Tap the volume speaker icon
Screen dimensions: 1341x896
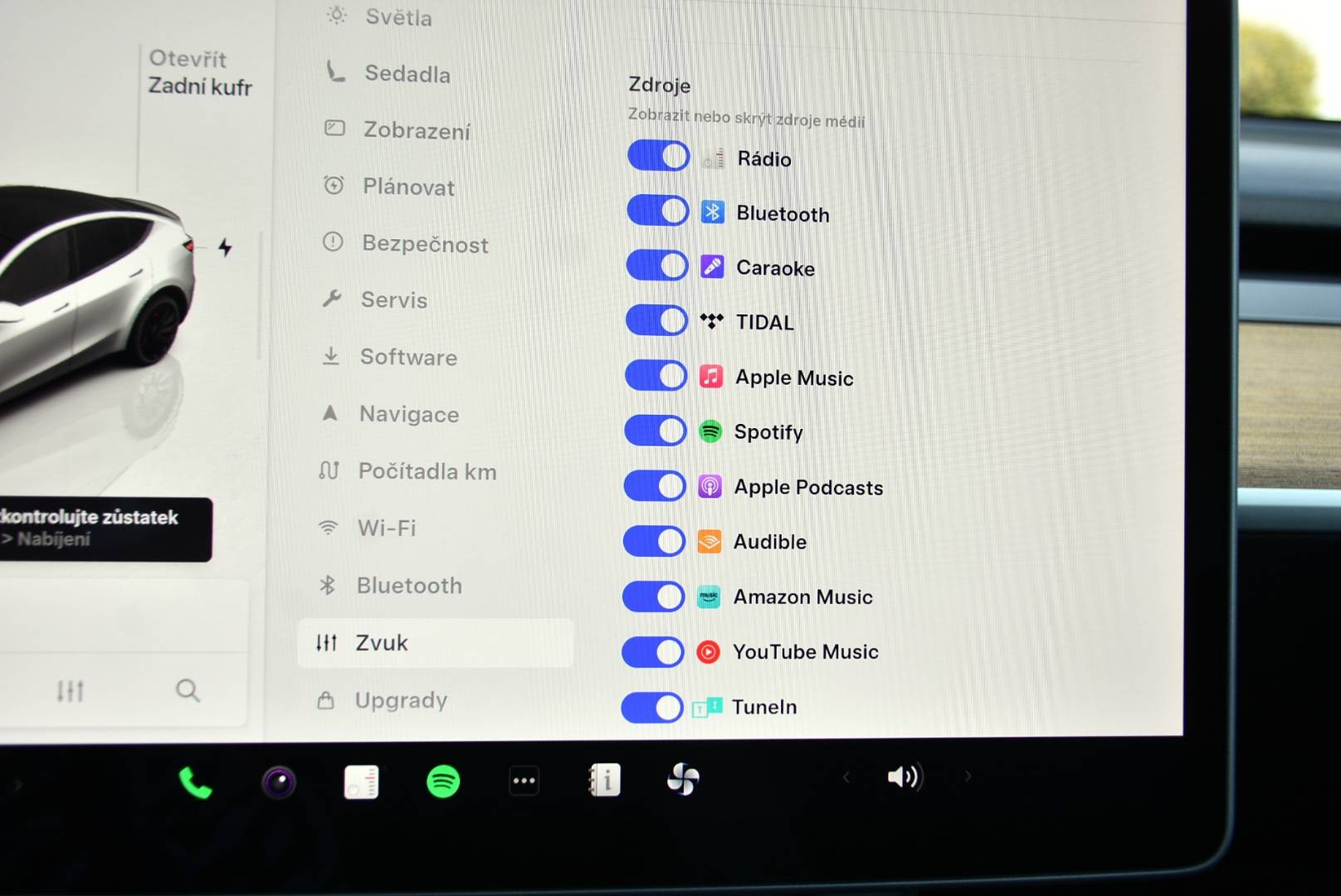[x=904, y=777]
